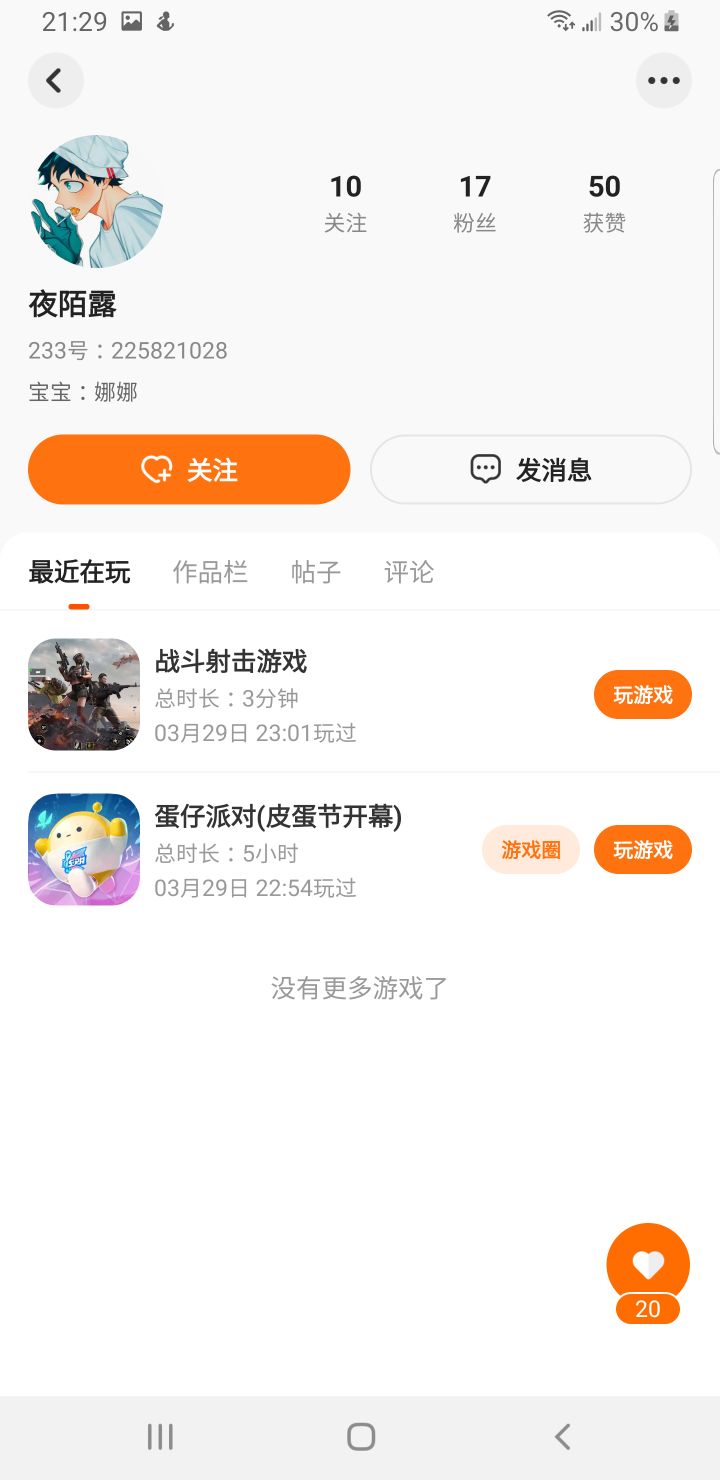720x1480 pixels.
Task: Open 游戏圈 for 蛋仔派对
Action: coord(530,850)
